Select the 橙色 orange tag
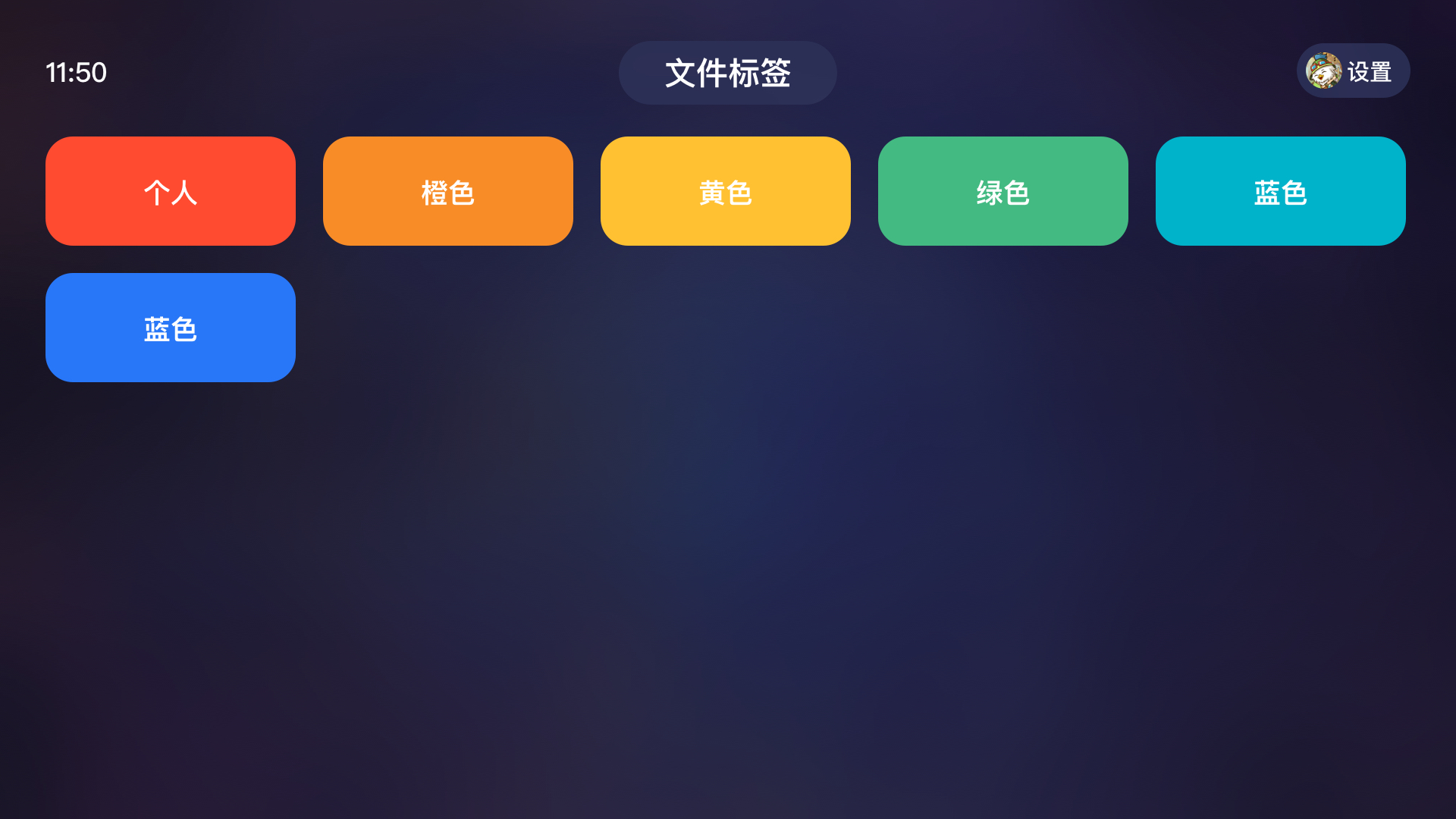The height and width of the screenshot is (819, 1456). coord(448,191)
